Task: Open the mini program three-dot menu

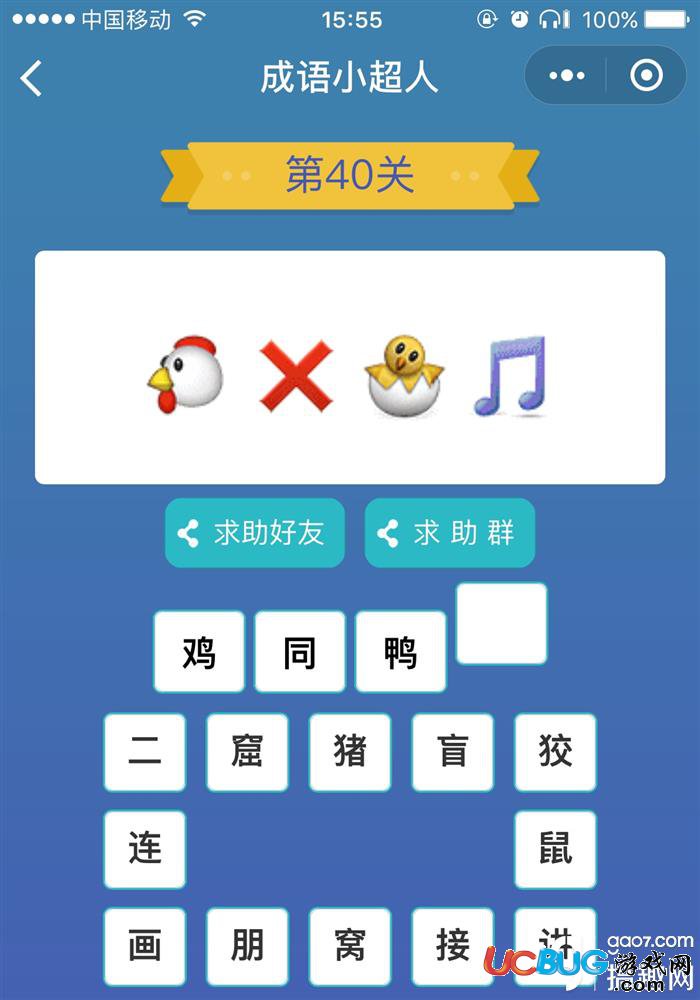Action: (x=567, y=76)
